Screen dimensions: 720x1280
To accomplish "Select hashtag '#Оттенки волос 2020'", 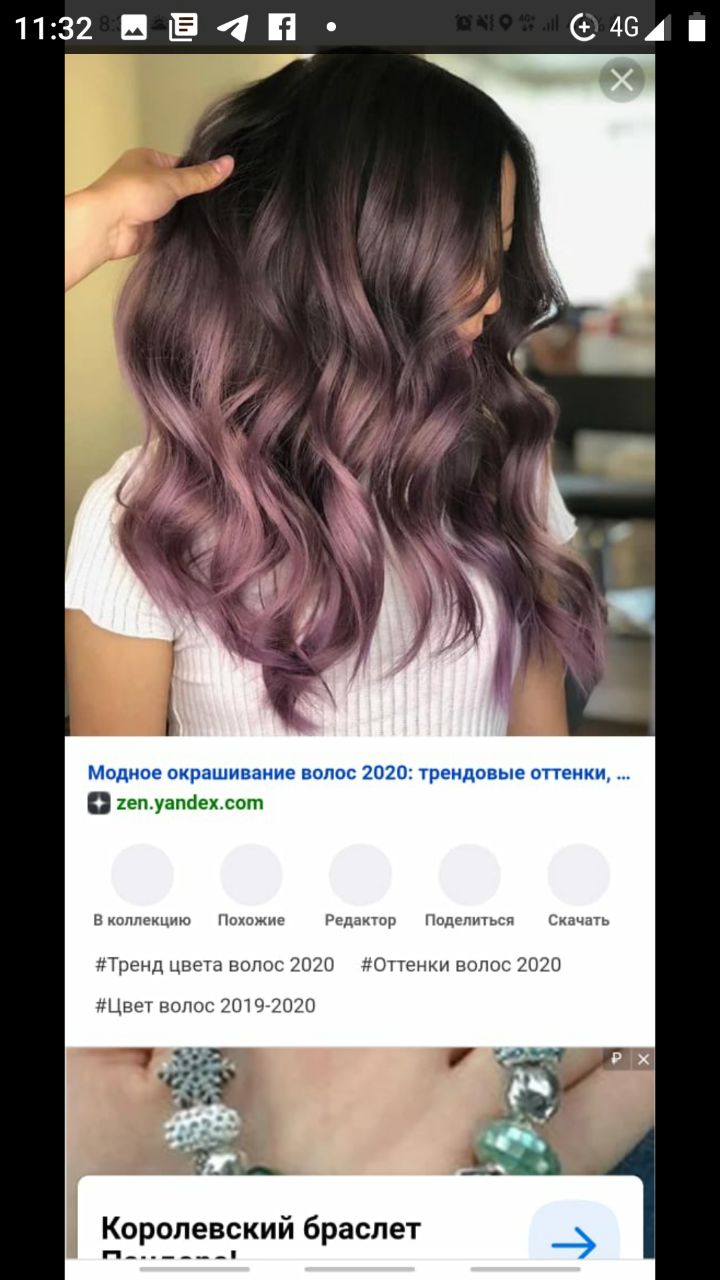I will pyautogui.click(x=461, y=965).
